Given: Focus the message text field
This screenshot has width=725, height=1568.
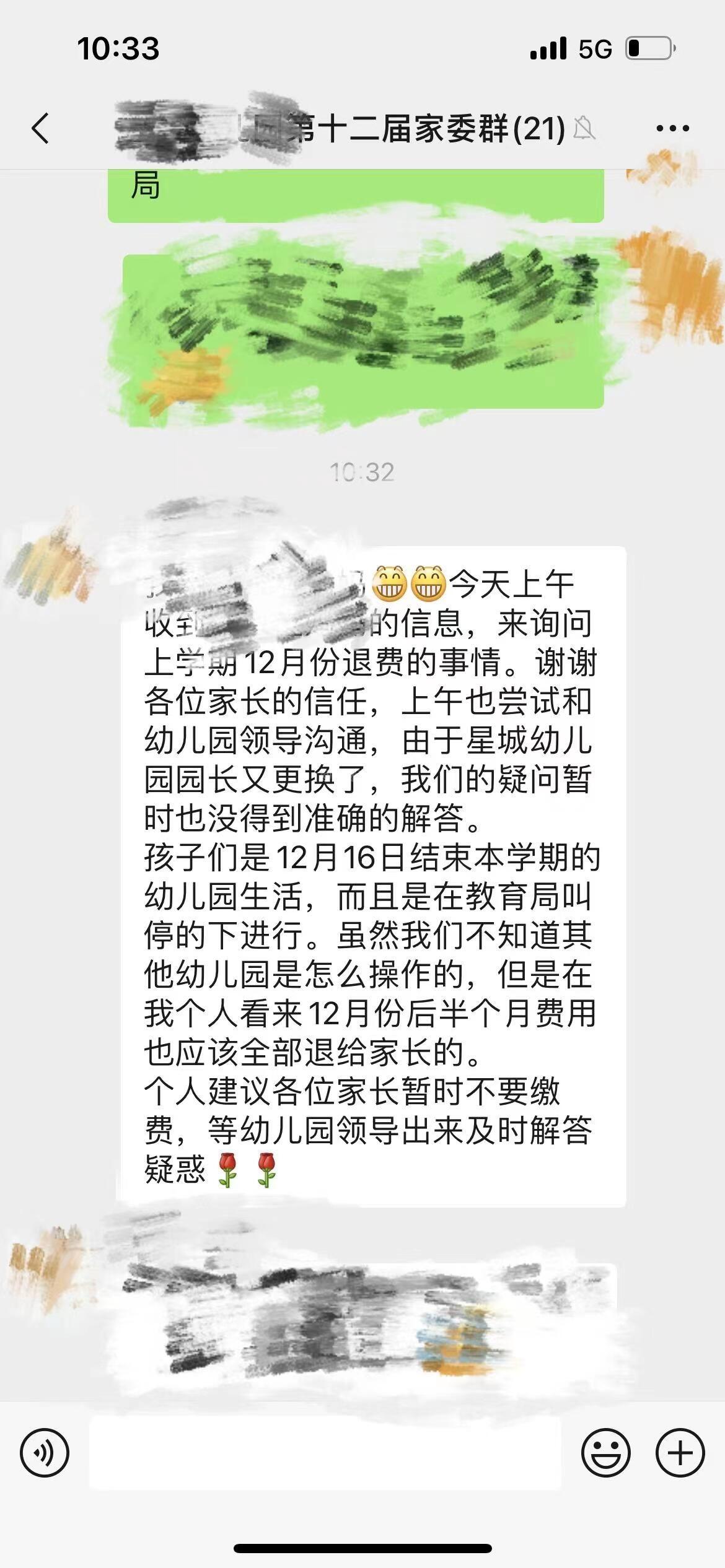Looking at the screenshot, I should [325, 1452].
